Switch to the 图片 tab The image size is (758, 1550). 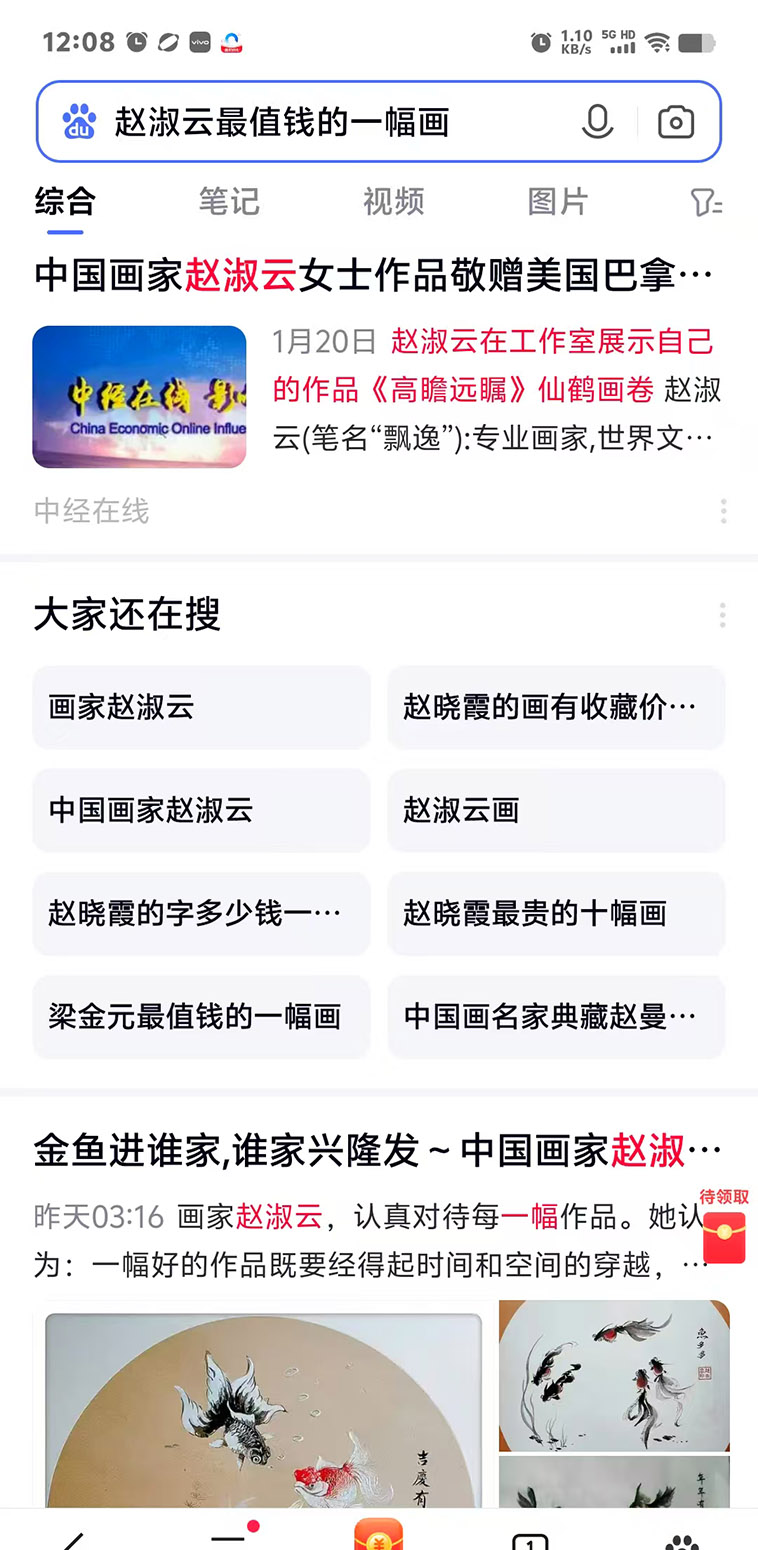(x=557, y=201)
